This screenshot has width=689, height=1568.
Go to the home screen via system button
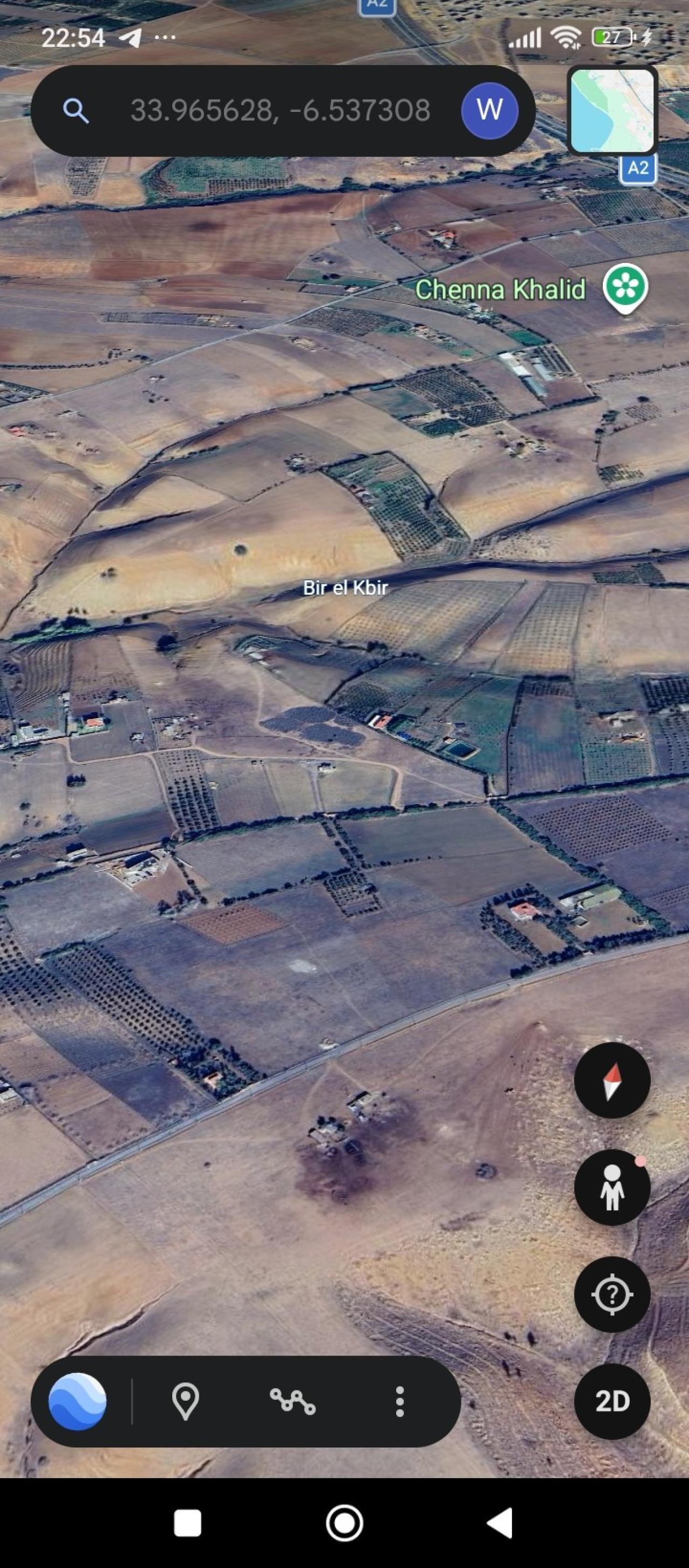coord(344,1523)
